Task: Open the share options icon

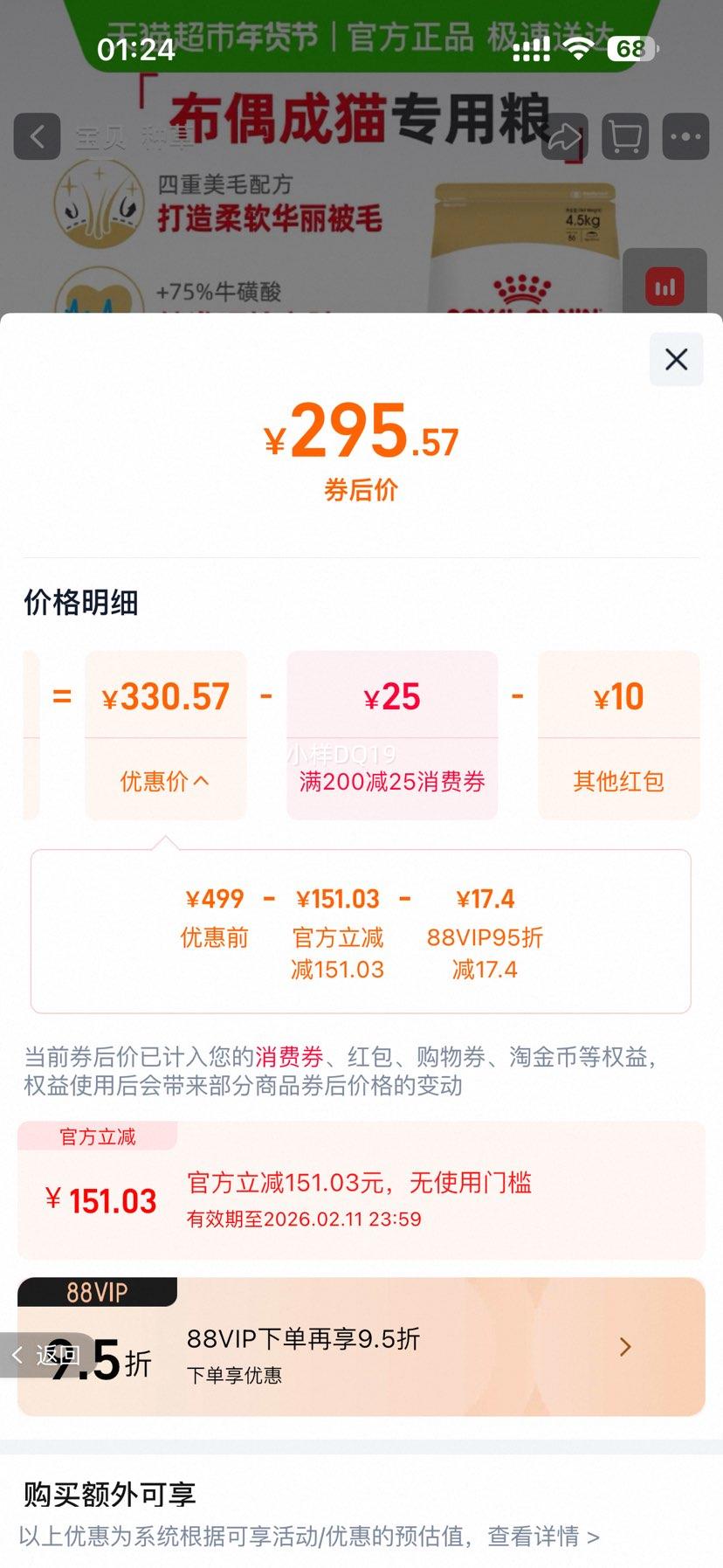Action: pos(566,136)
